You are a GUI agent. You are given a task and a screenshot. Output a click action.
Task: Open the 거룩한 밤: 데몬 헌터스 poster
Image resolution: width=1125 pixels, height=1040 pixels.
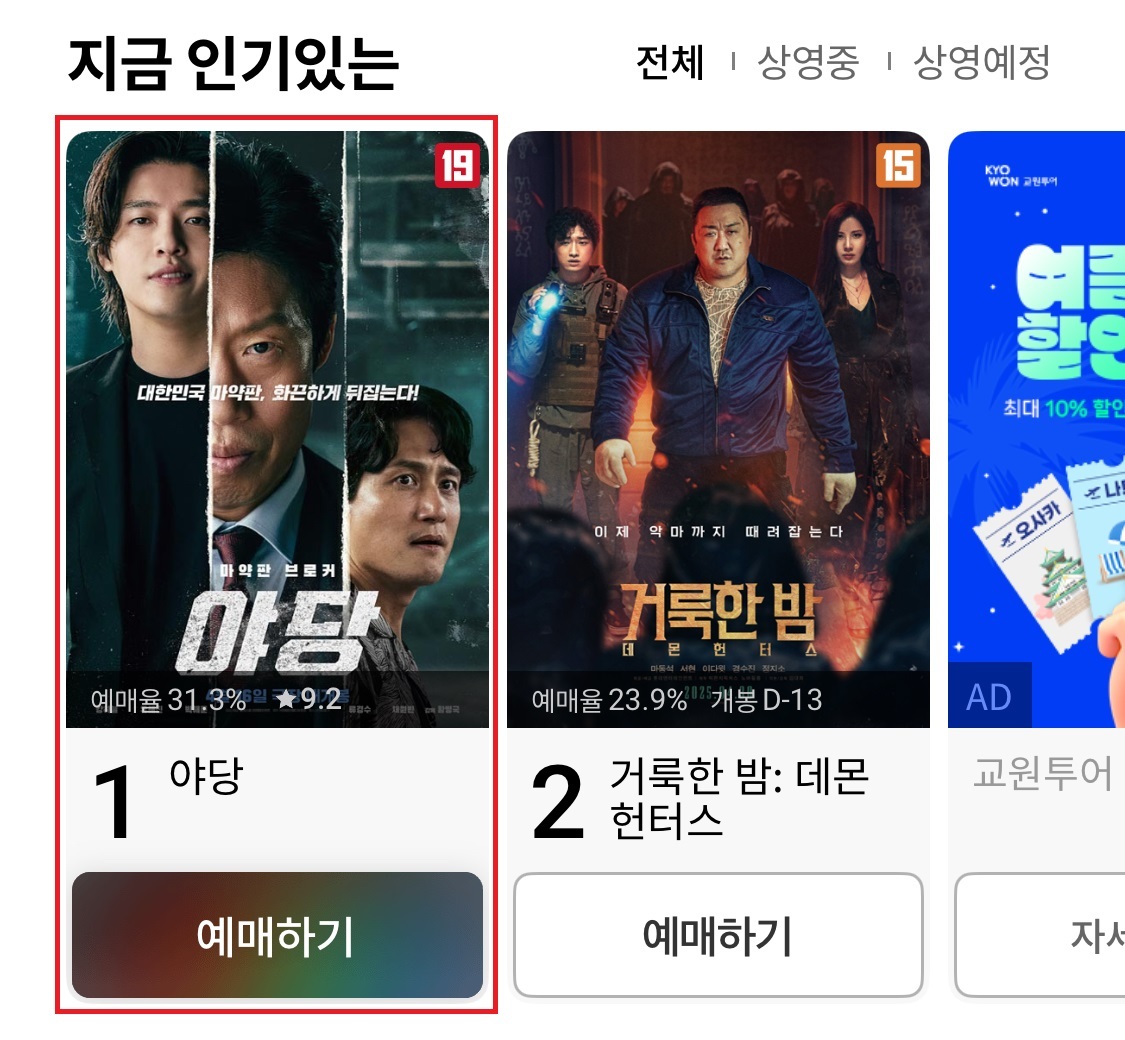718,428
